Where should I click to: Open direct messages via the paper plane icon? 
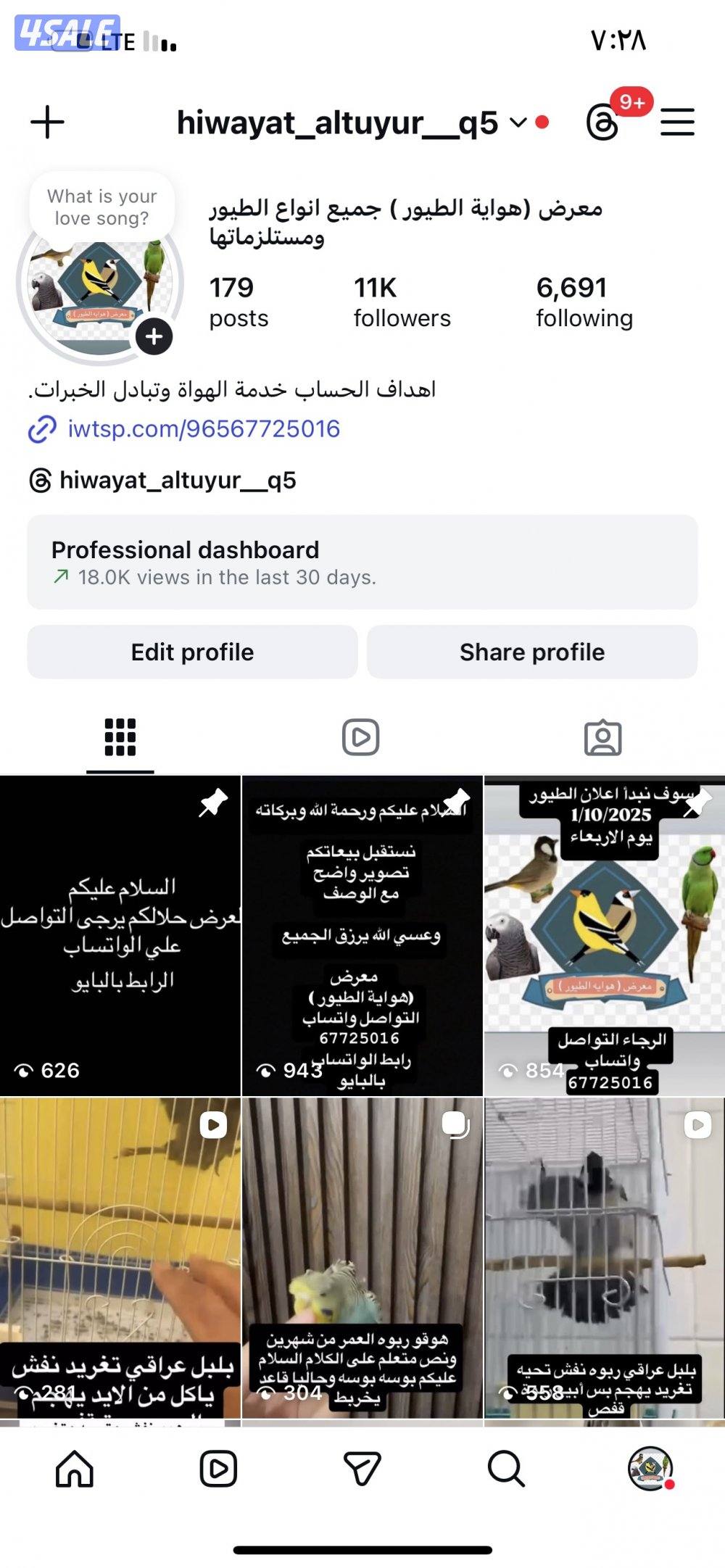(x=362, y=1468)
